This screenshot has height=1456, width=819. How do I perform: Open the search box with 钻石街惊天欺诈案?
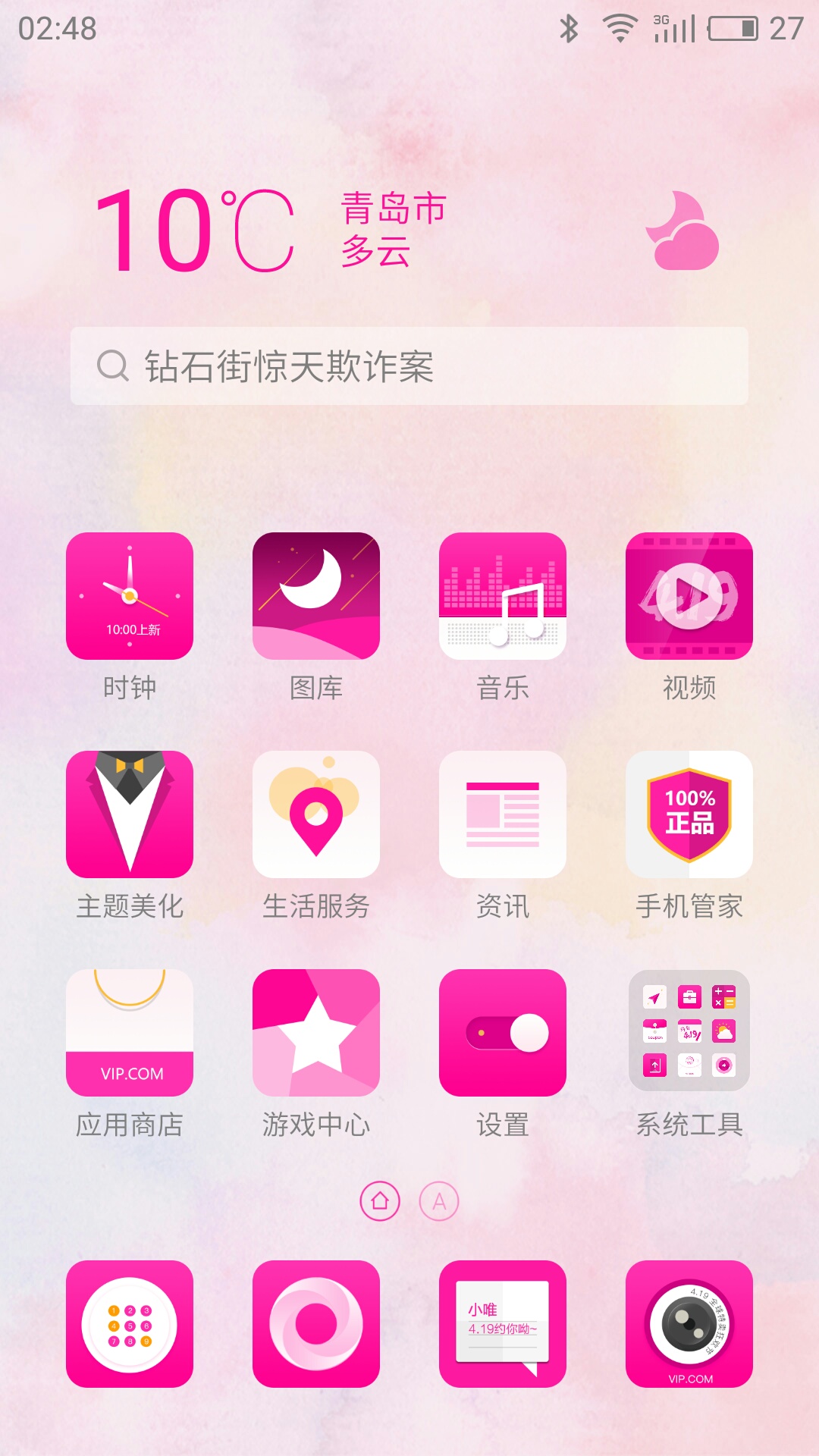[x=409, y=366]
